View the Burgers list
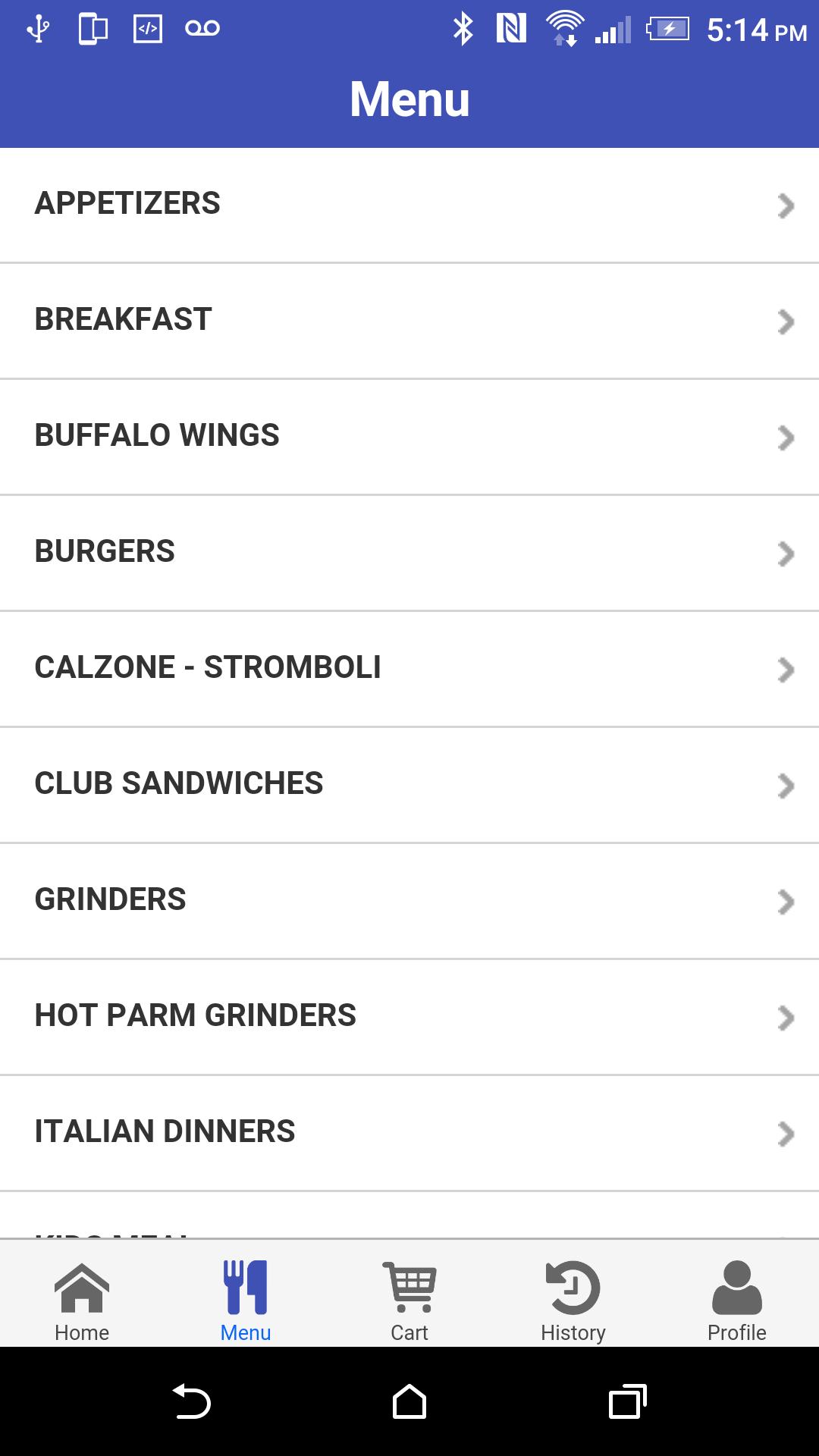Screen dimensions: 819x1456 409,553
